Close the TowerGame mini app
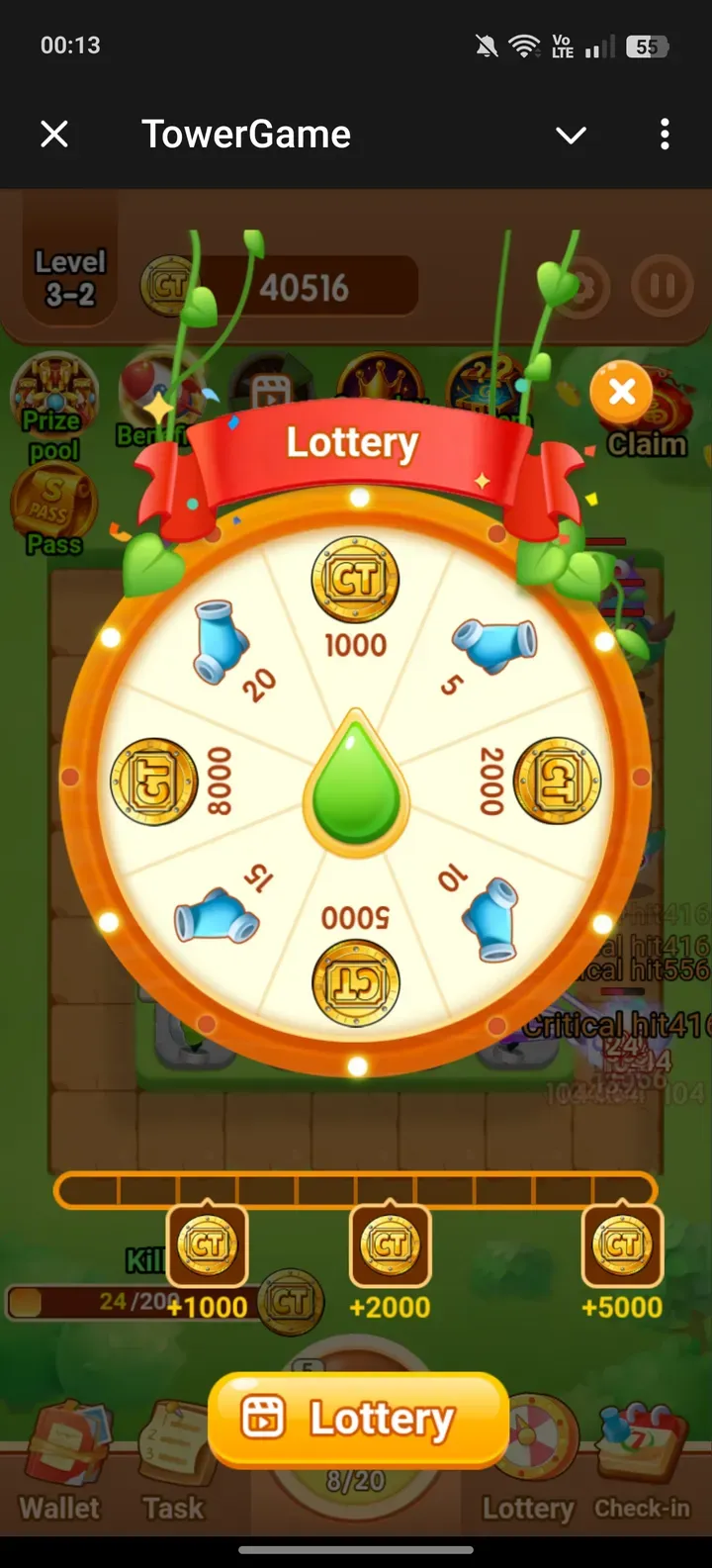712x1568 pixels. point(54,134)
